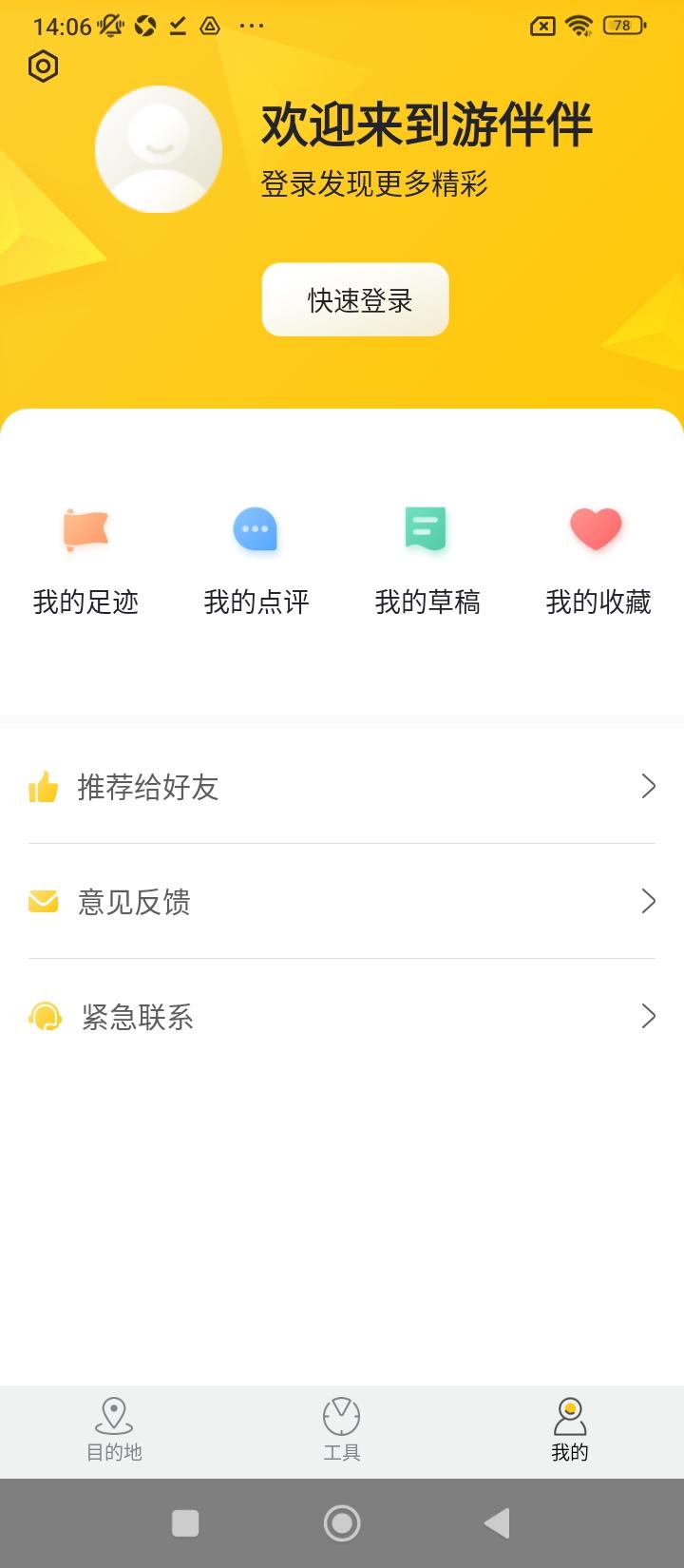Screen dimensions: 684x1568
Task: Select the 我的 tab
Action: click(x=570, y=1429)
